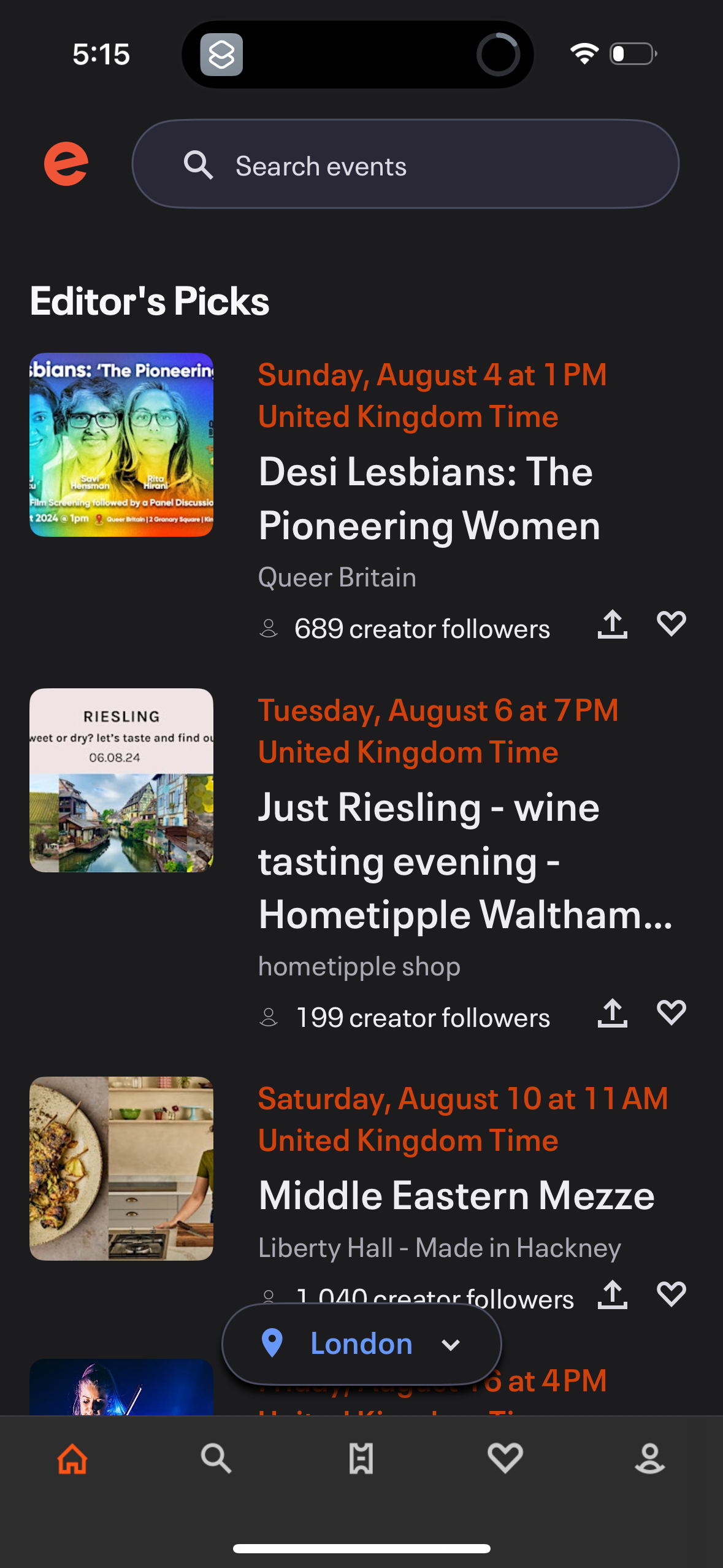The height and width of the screenshot is (1568, 723).
Task: Tap the location pin in the London pill
Action: tap(273, 1343)
